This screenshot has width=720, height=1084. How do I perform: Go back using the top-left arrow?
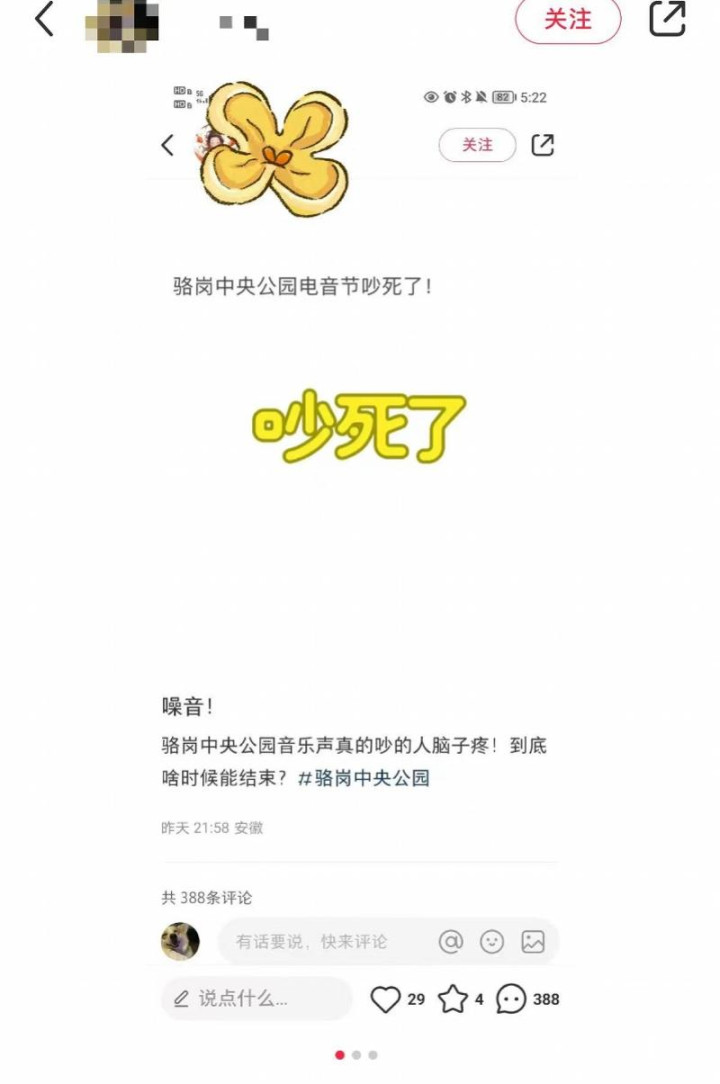click(x=44, y=19)
